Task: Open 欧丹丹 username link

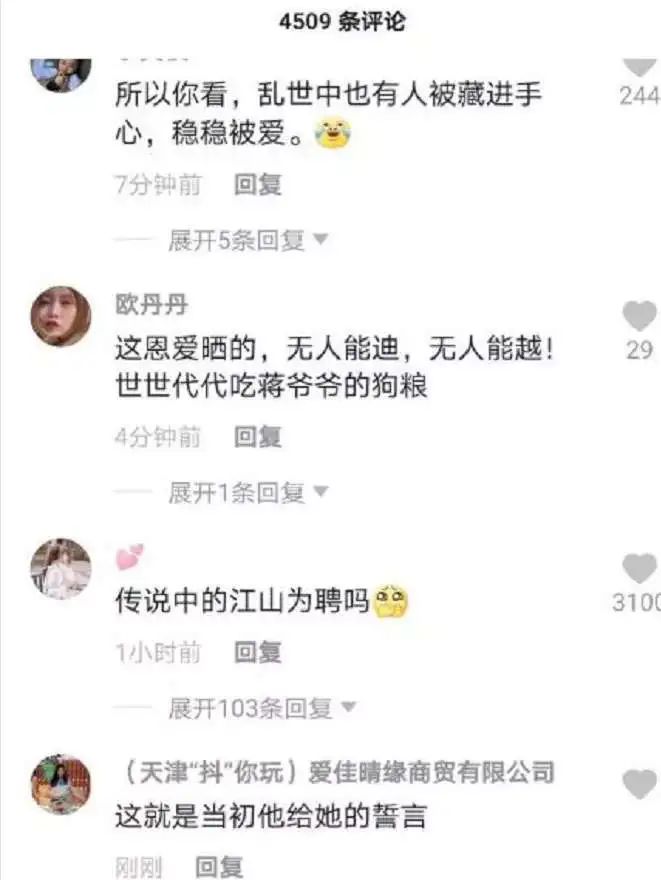Action: [x=151, y=302]
